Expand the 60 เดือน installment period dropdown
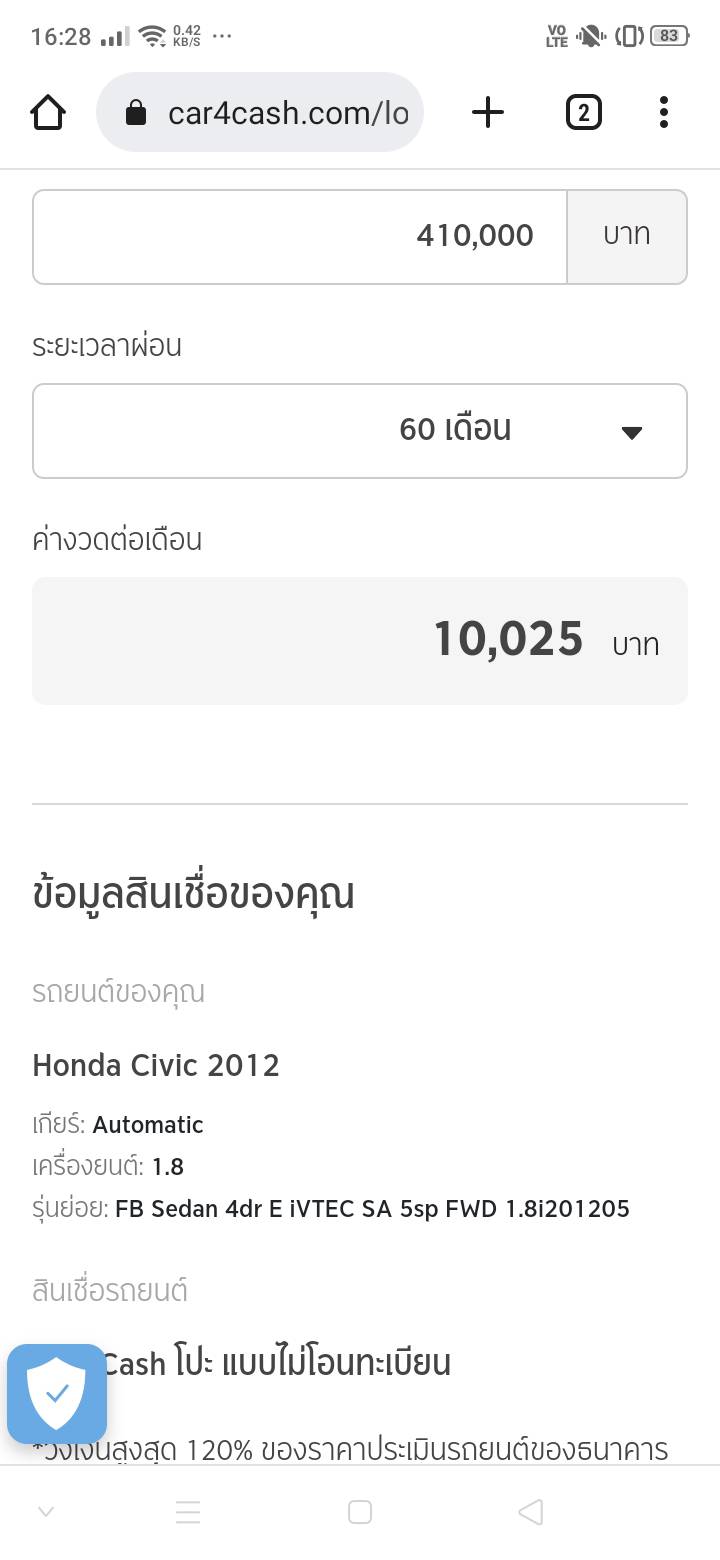The image size is (720, 1560). tap(360, 431)
